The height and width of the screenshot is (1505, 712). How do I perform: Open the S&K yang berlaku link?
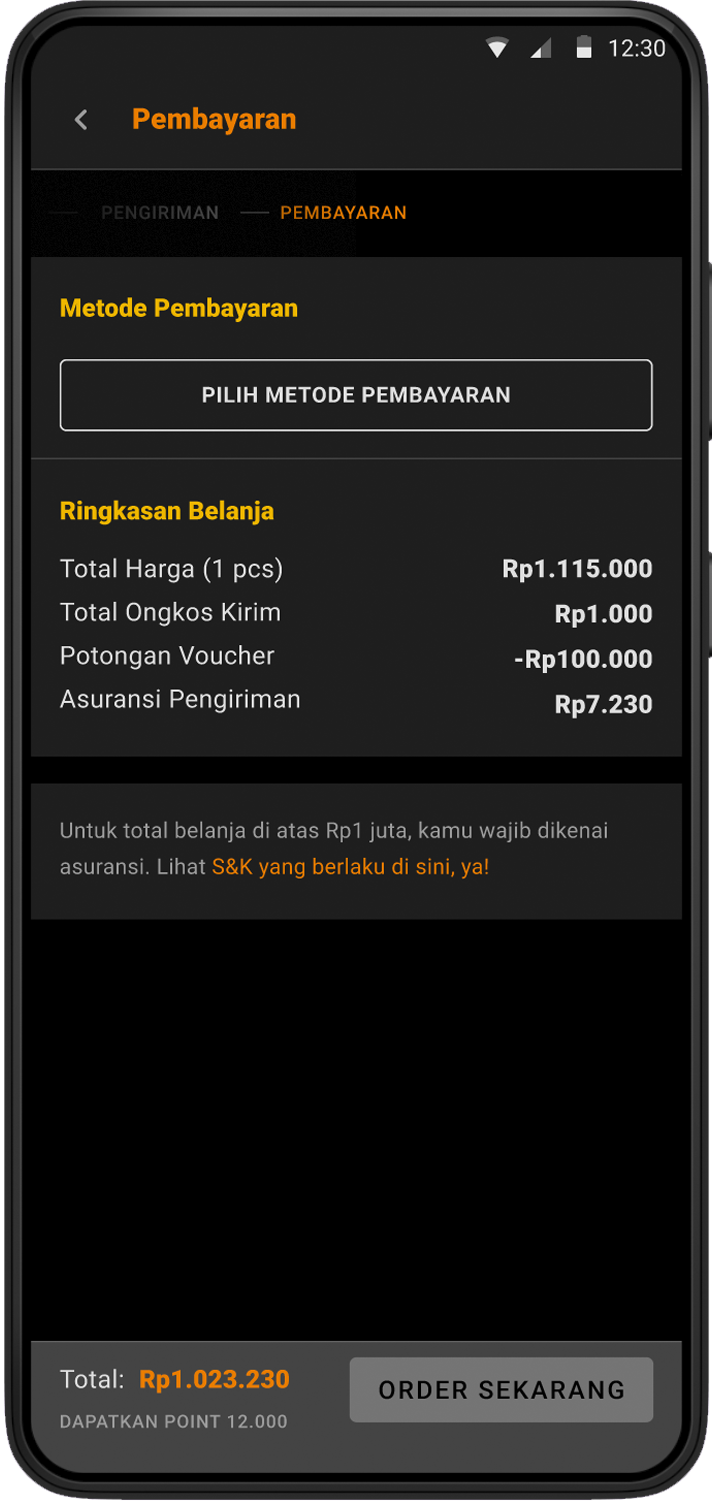click(x=350, y=867)
